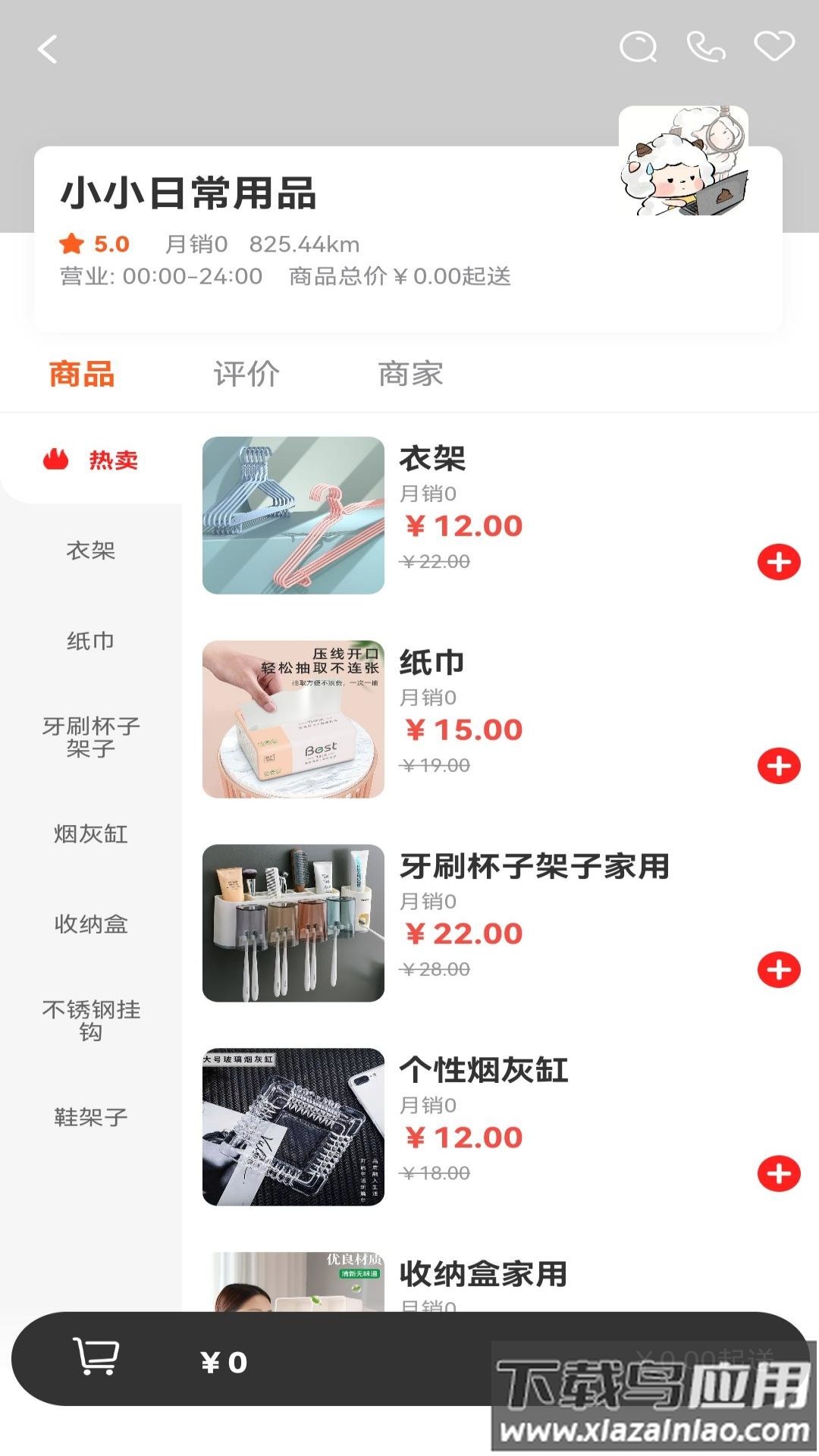View the 鞋架子 category
This screenshot has height=1456, width=819.
click(91, 1116)
